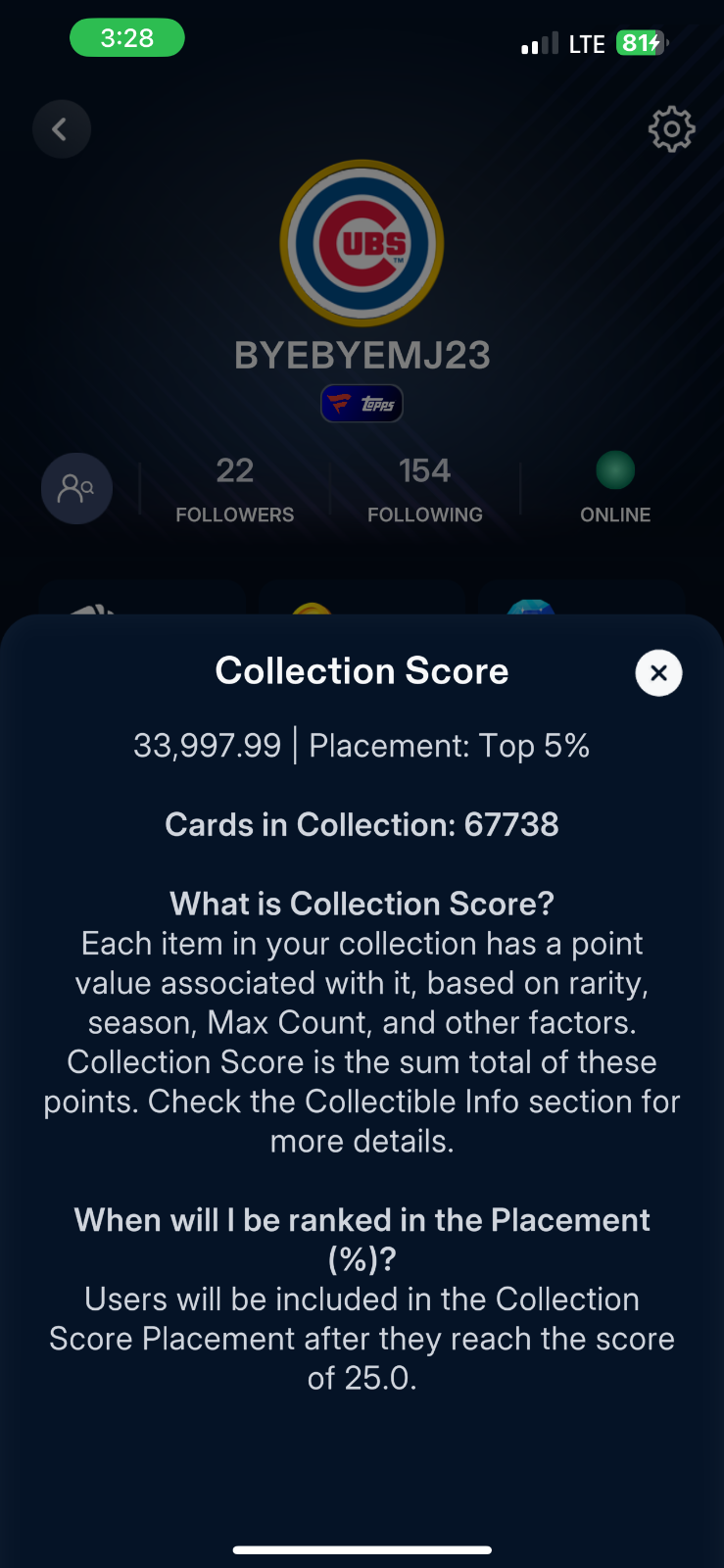
Task: Go back with the arrow
Action: [x=61, y=129]
